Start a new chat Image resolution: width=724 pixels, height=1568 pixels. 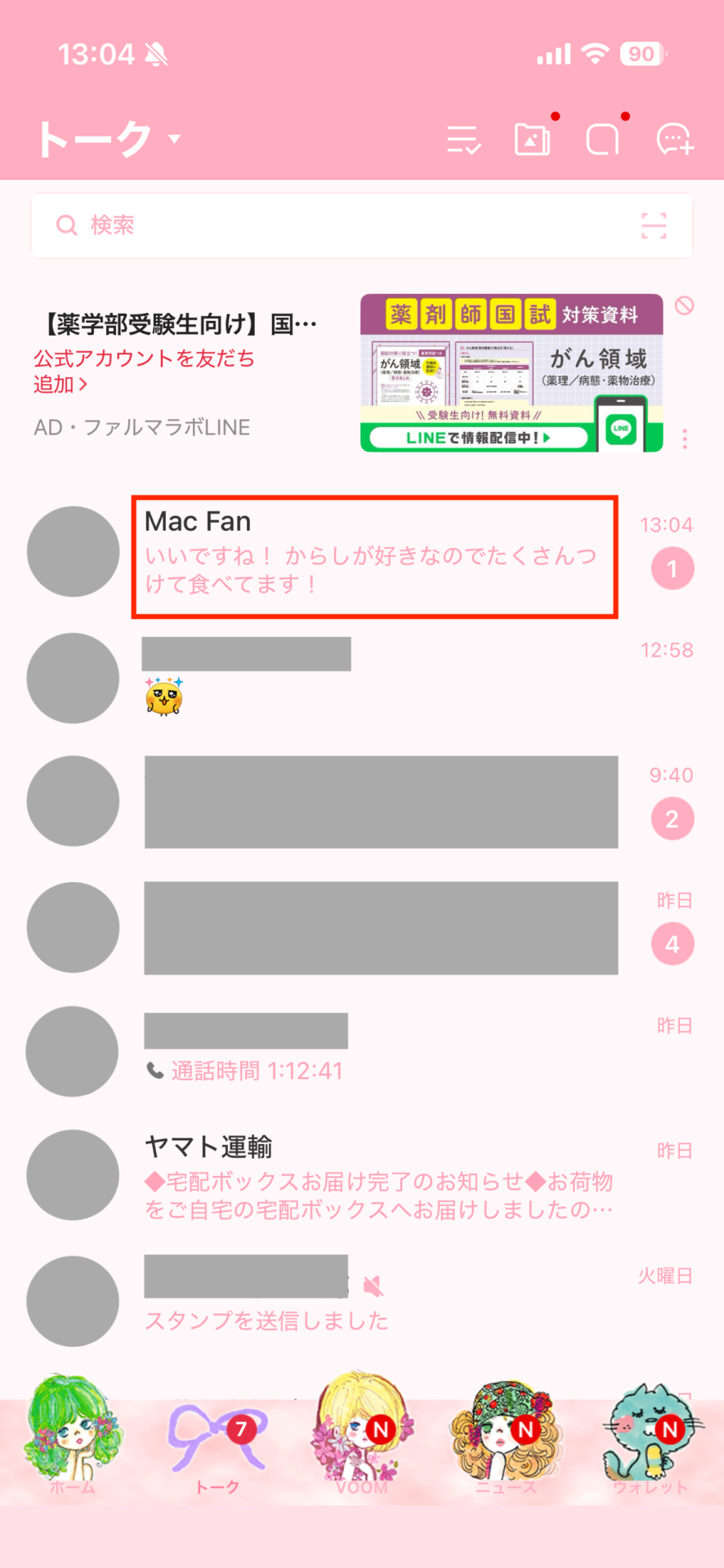click(675, 140)
